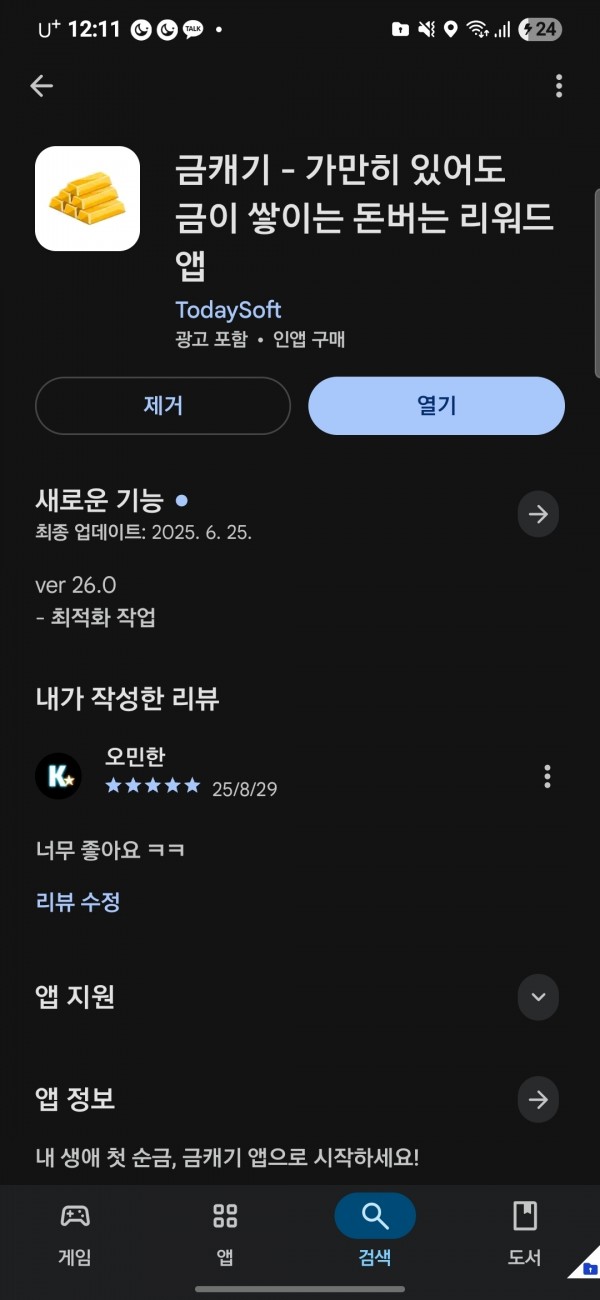
Task: Tap 리뷰 수정 to edit review
Action: click(78, 902)
